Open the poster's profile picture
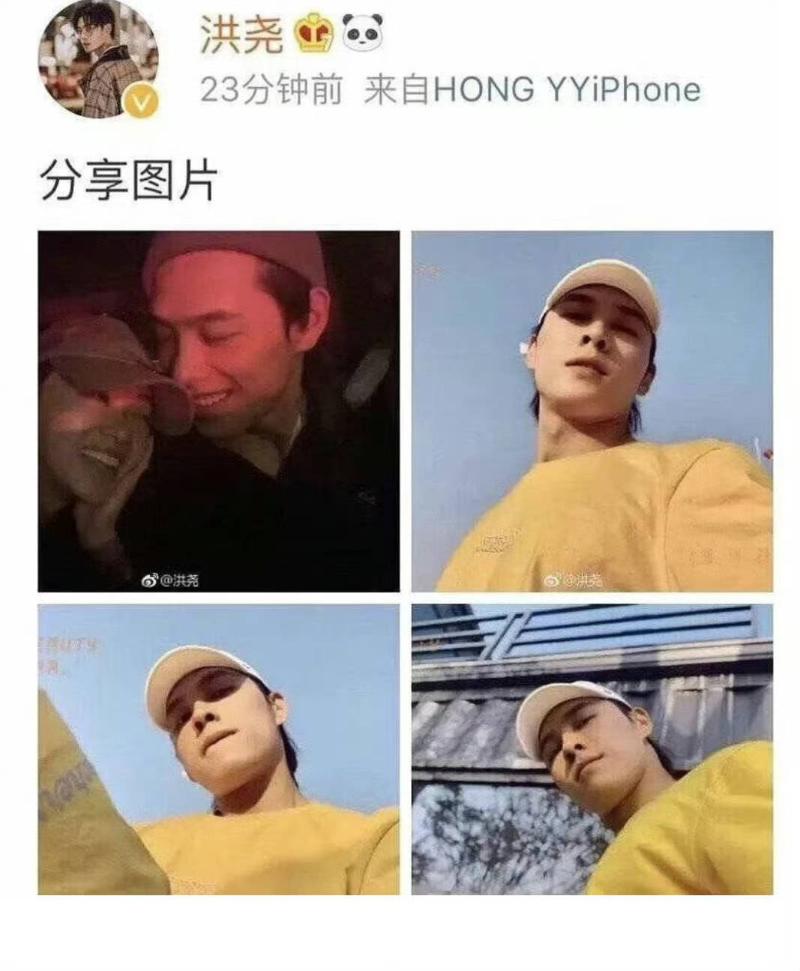The image size is (800, 971). tap(98, 58)
